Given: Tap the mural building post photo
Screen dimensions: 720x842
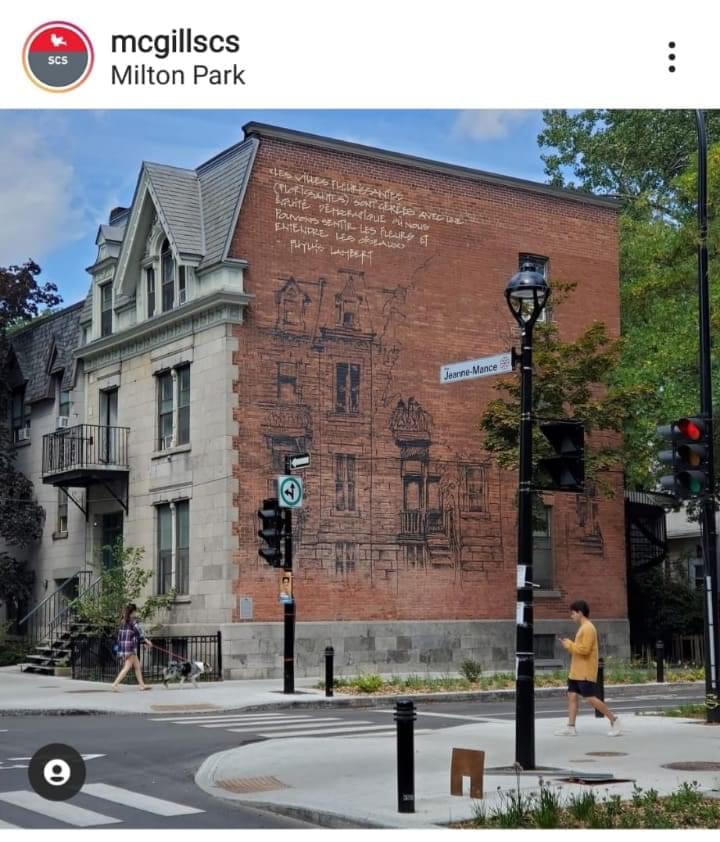Looking at the screenshot, I should coord(400,420).
